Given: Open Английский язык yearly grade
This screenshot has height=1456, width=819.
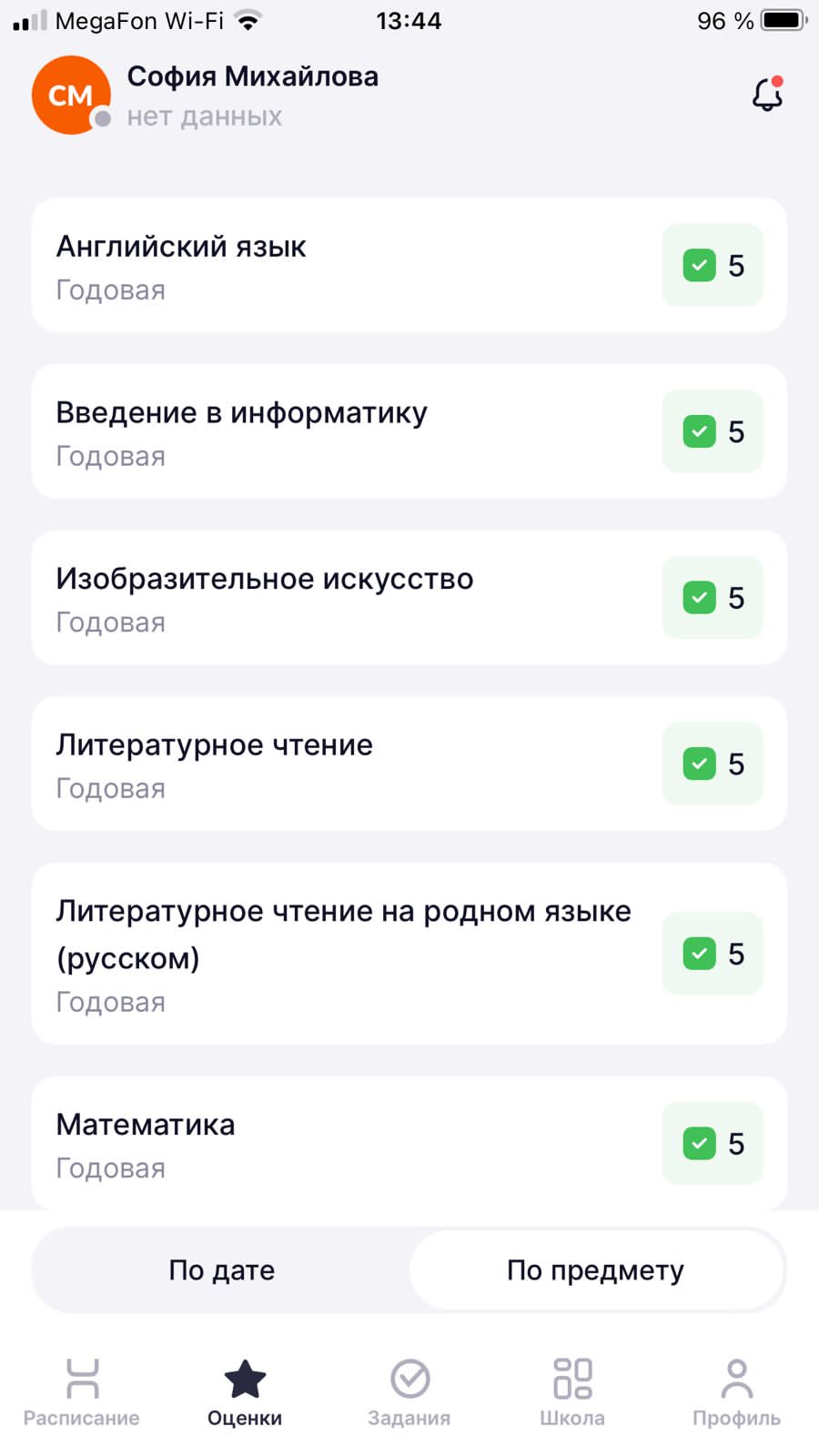Looking at the screenshot, I should [x=409, y=265].
